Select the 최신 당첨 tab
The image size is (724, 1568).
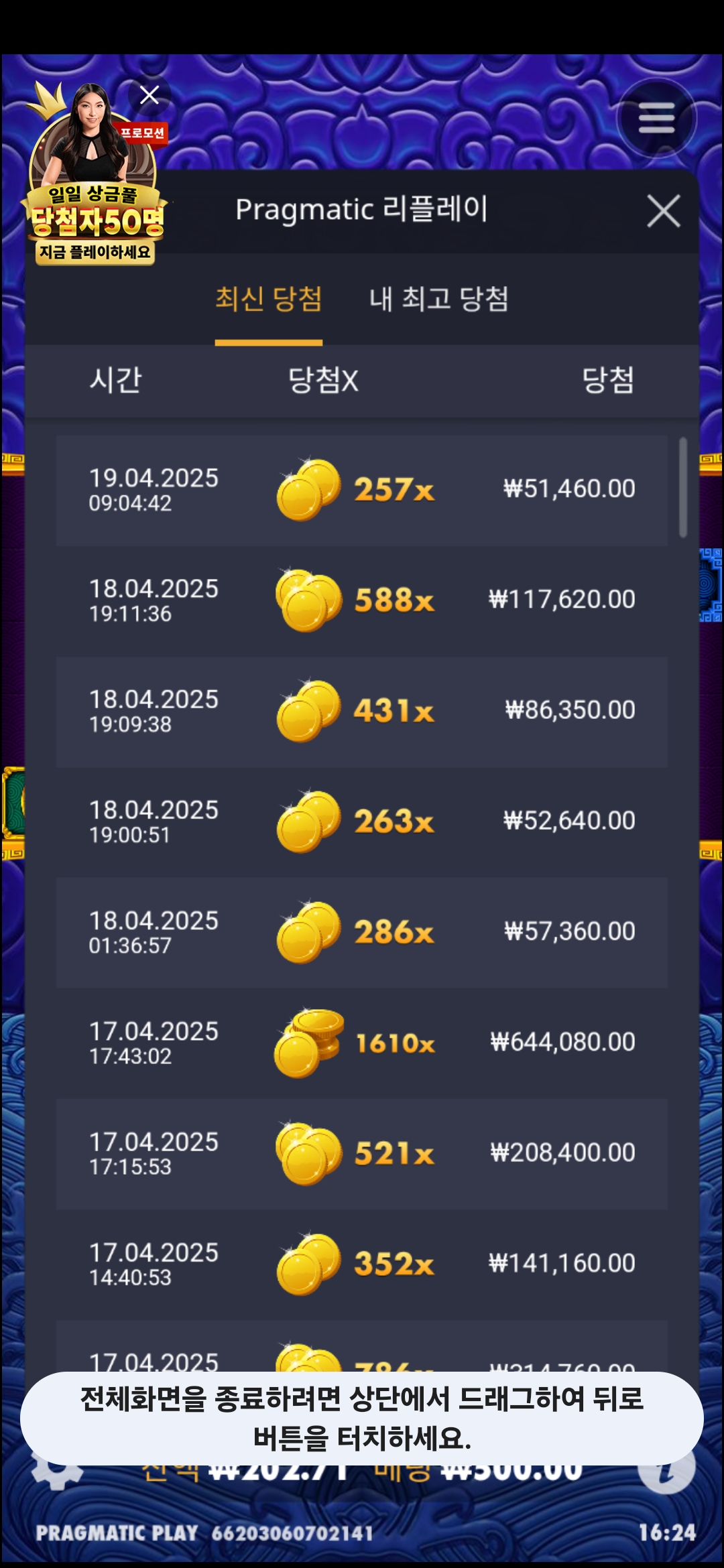(268, 300)
